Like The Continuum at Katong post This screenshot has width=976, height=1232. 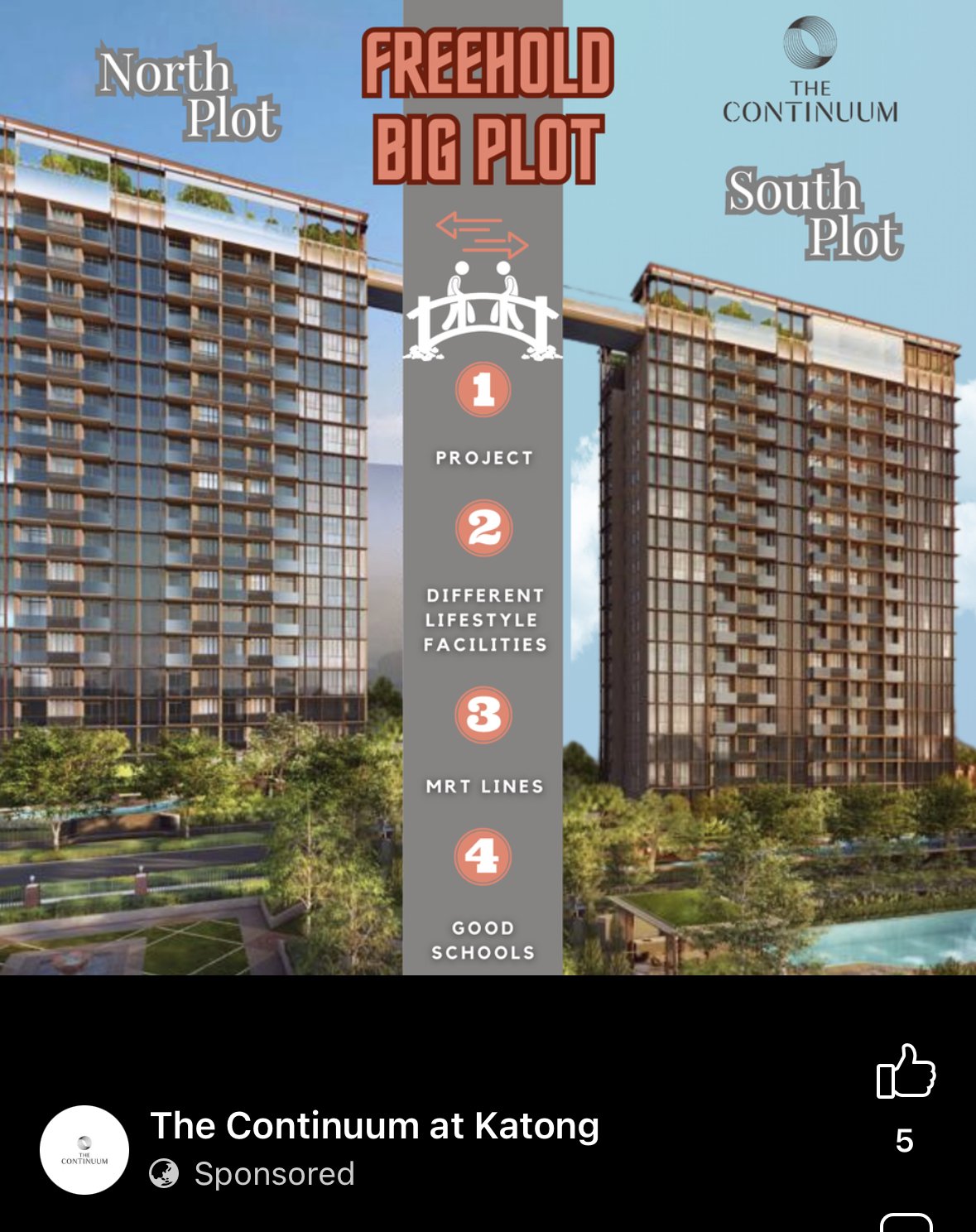coord(905,1071)
